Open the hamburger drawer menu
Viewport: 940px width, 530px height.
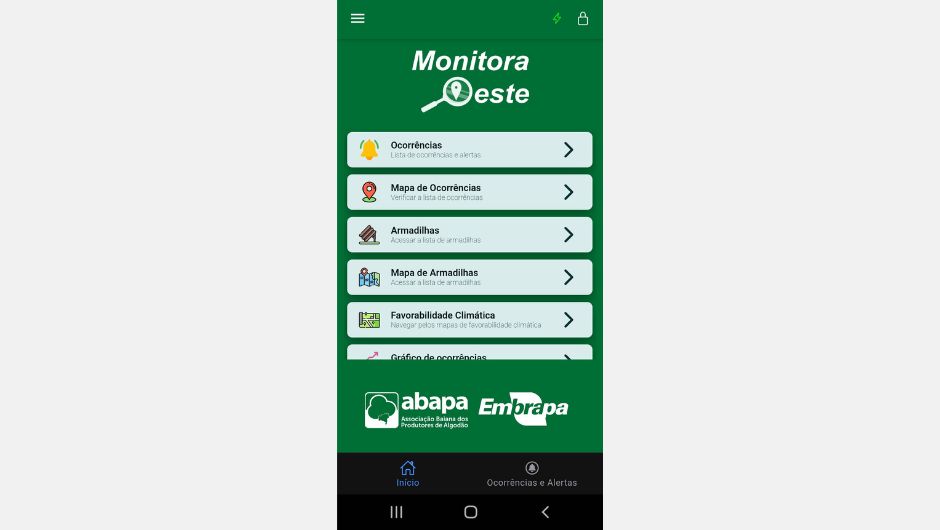[357, 18]
